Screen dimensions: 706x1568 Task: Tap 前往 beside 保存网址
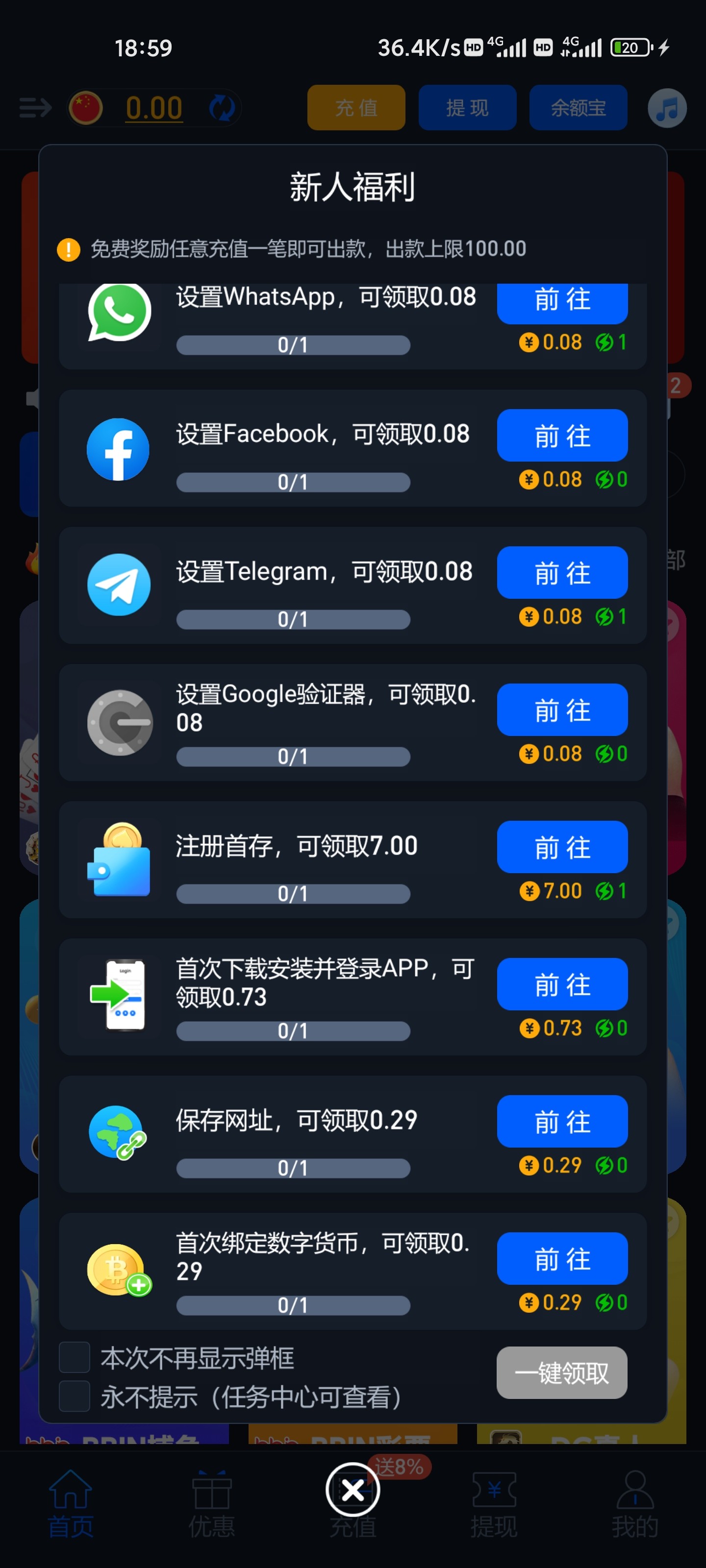[x=562, y=1121]
